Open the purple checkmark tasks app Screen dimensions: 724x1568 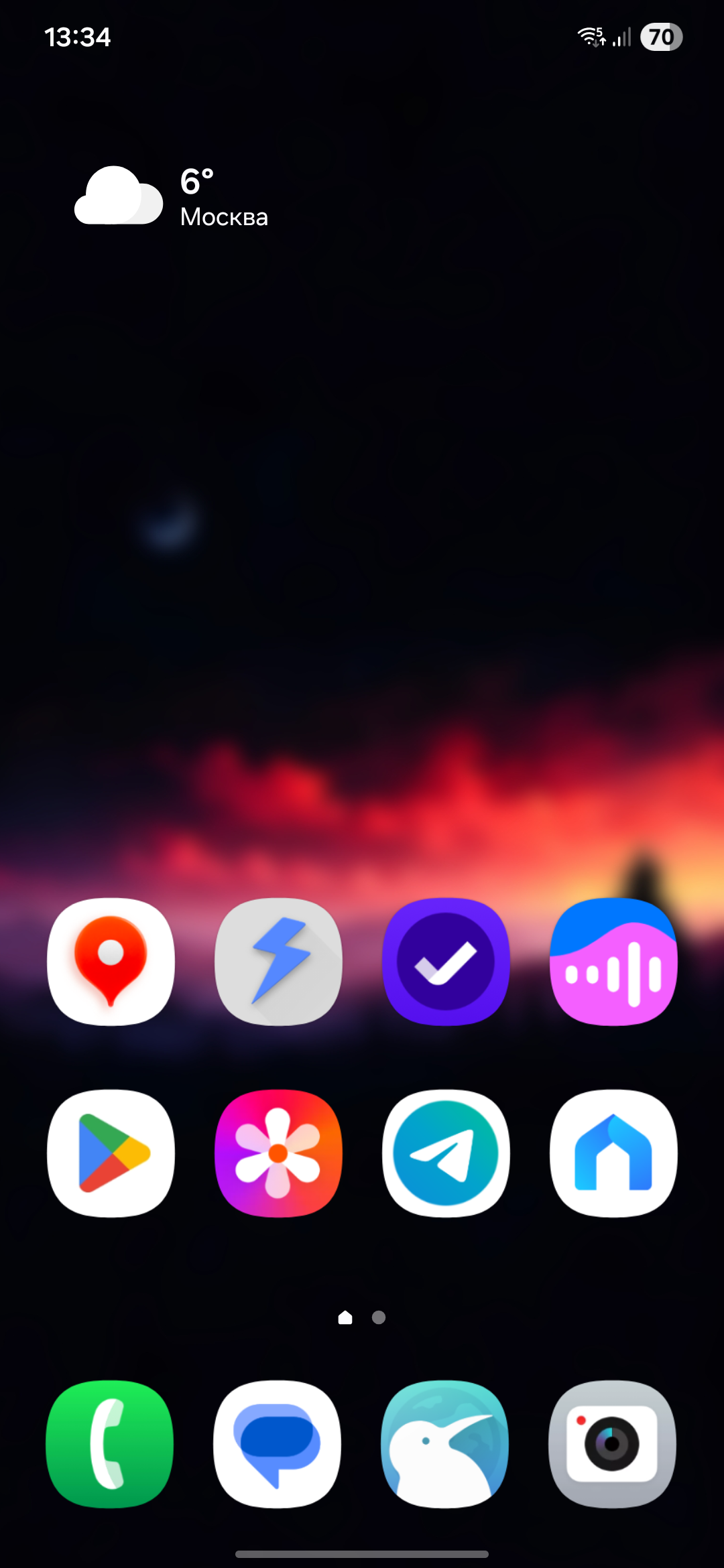[x=446, y=962]
